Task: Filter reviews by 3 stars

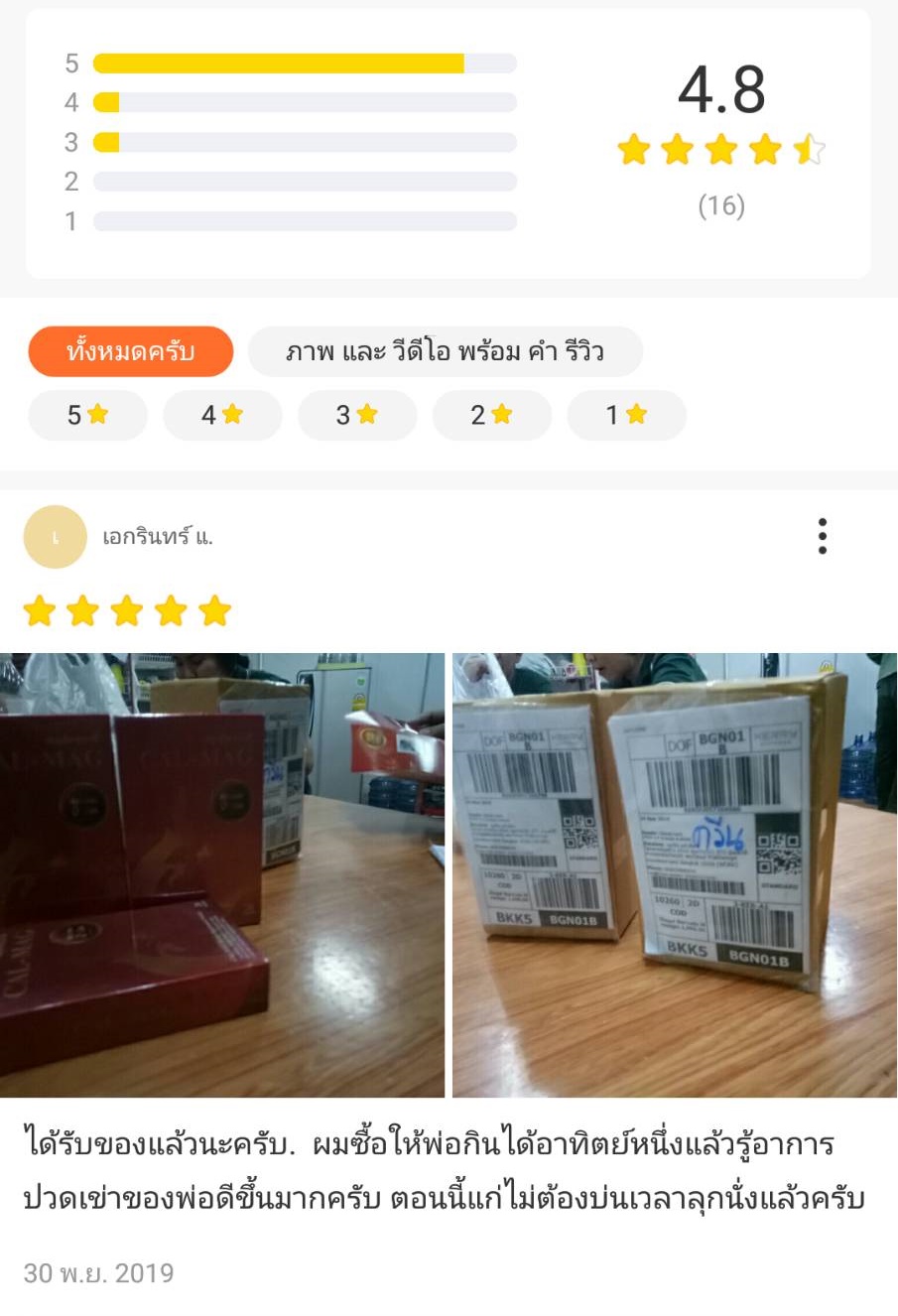Action: pos(356,415)
